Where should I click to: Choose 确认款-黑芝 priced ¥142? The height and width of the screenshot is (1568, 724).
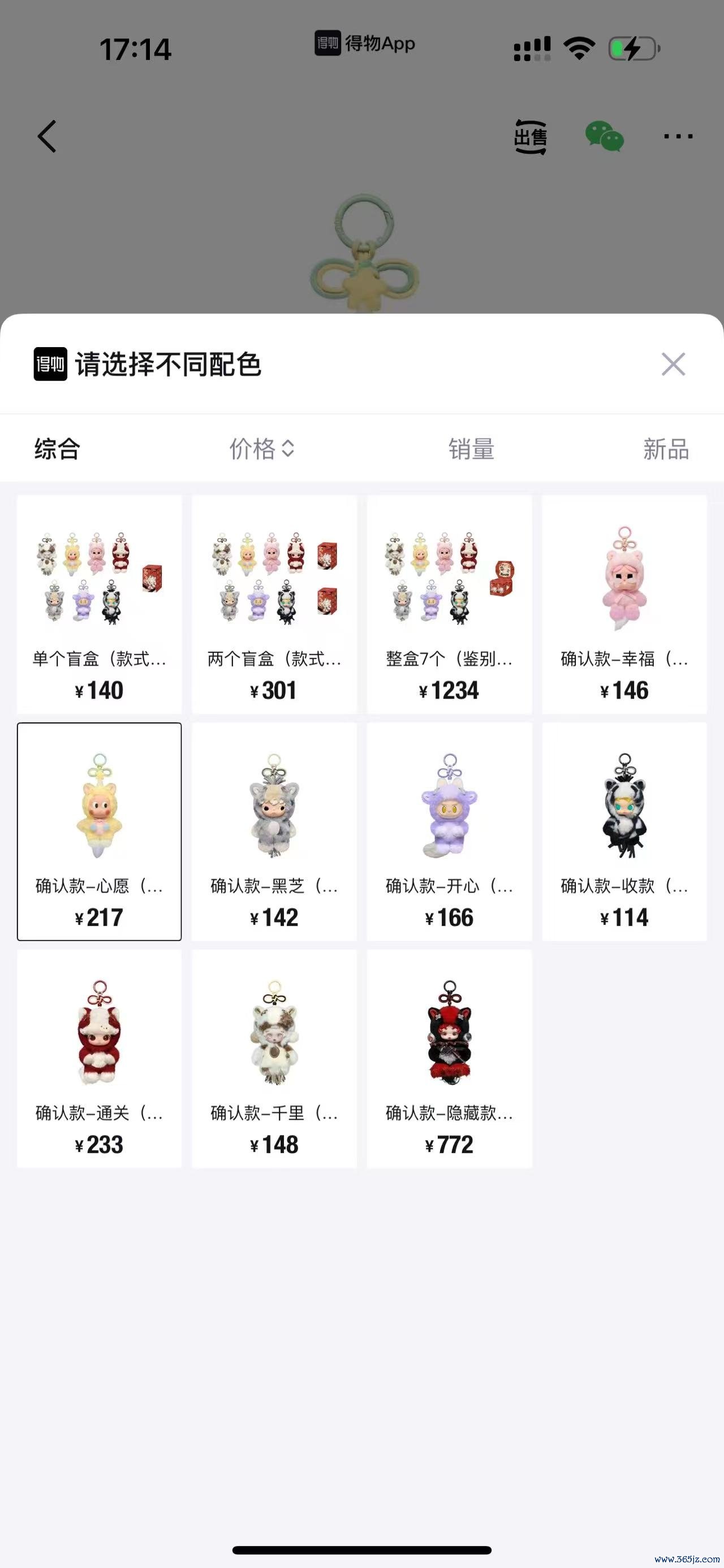click(x=274, y=831)
